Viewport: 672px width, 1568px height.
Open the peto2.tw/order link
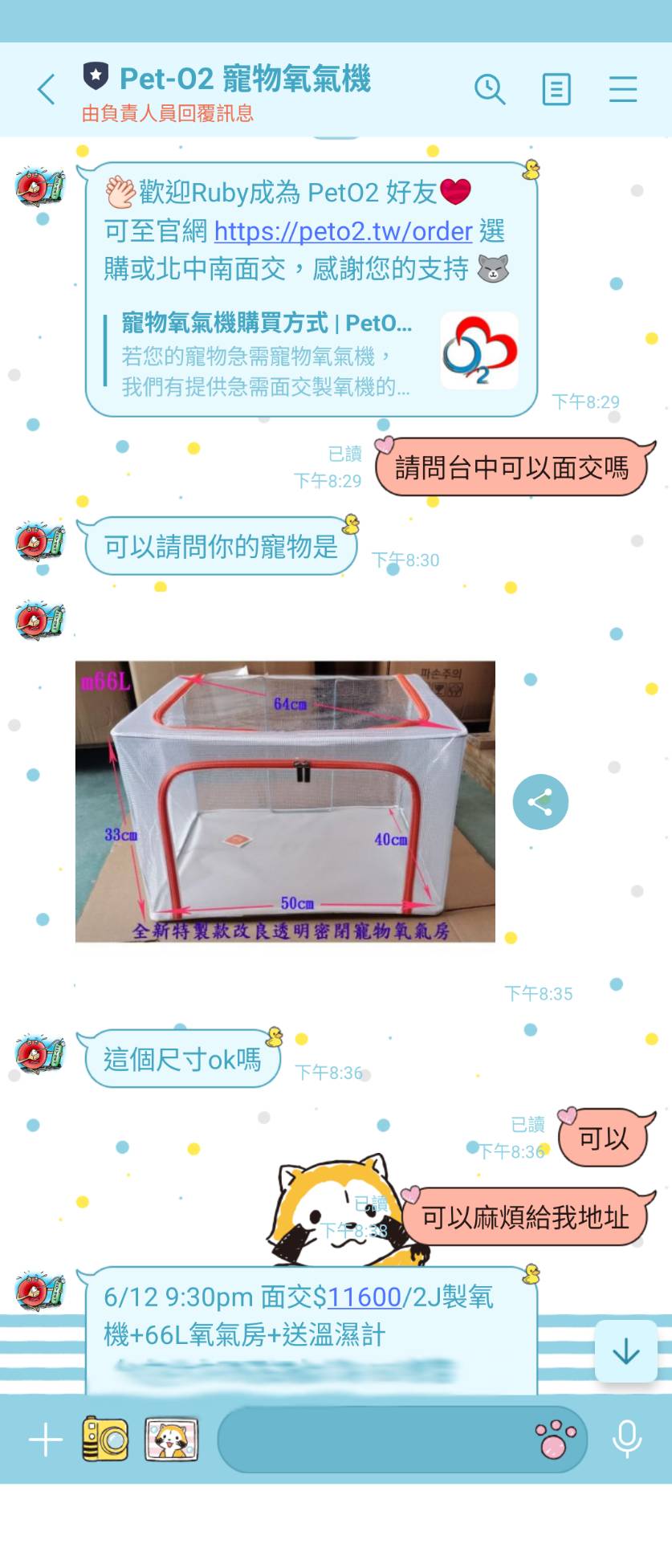click(343, 231)
